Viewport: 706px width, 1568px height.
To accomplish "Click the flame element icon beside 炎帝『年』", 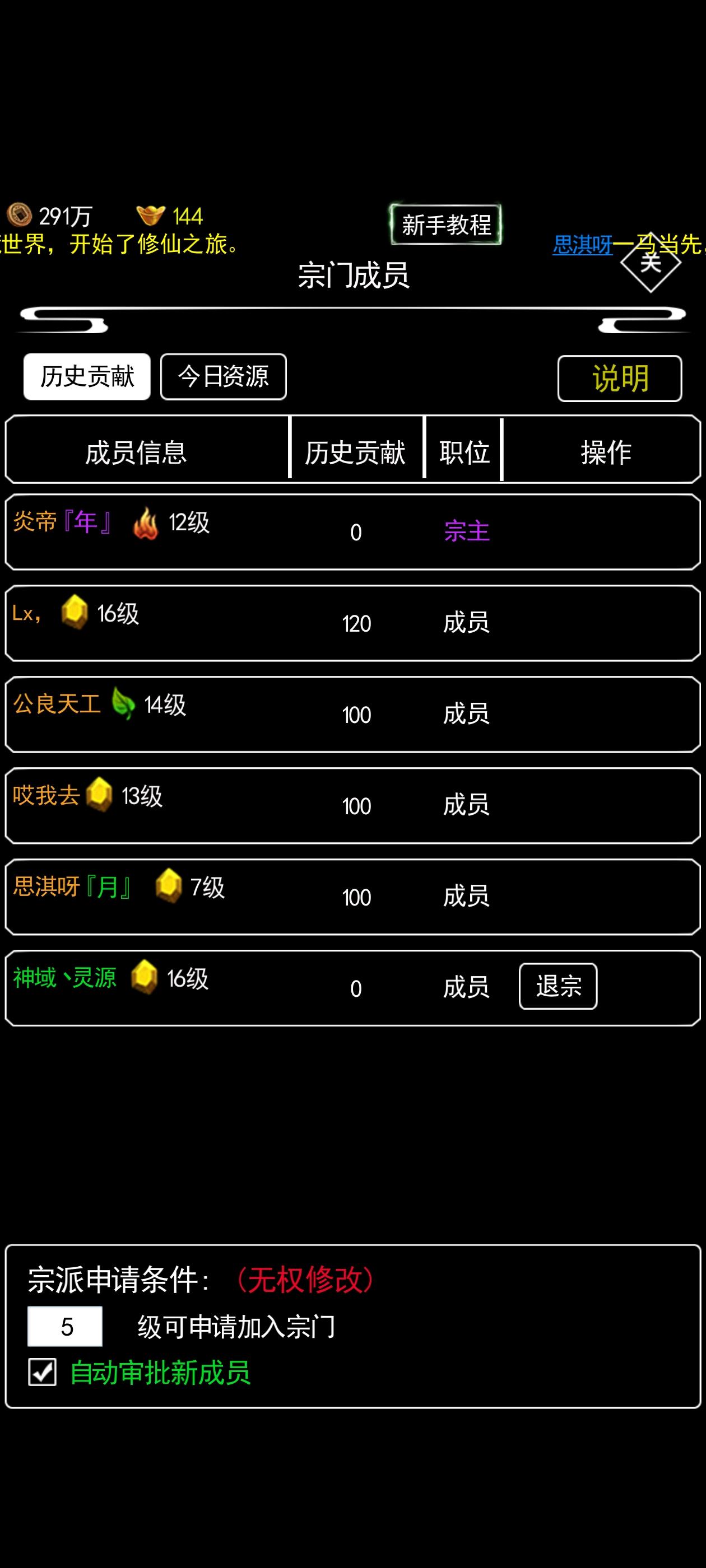I will [146, 524].
